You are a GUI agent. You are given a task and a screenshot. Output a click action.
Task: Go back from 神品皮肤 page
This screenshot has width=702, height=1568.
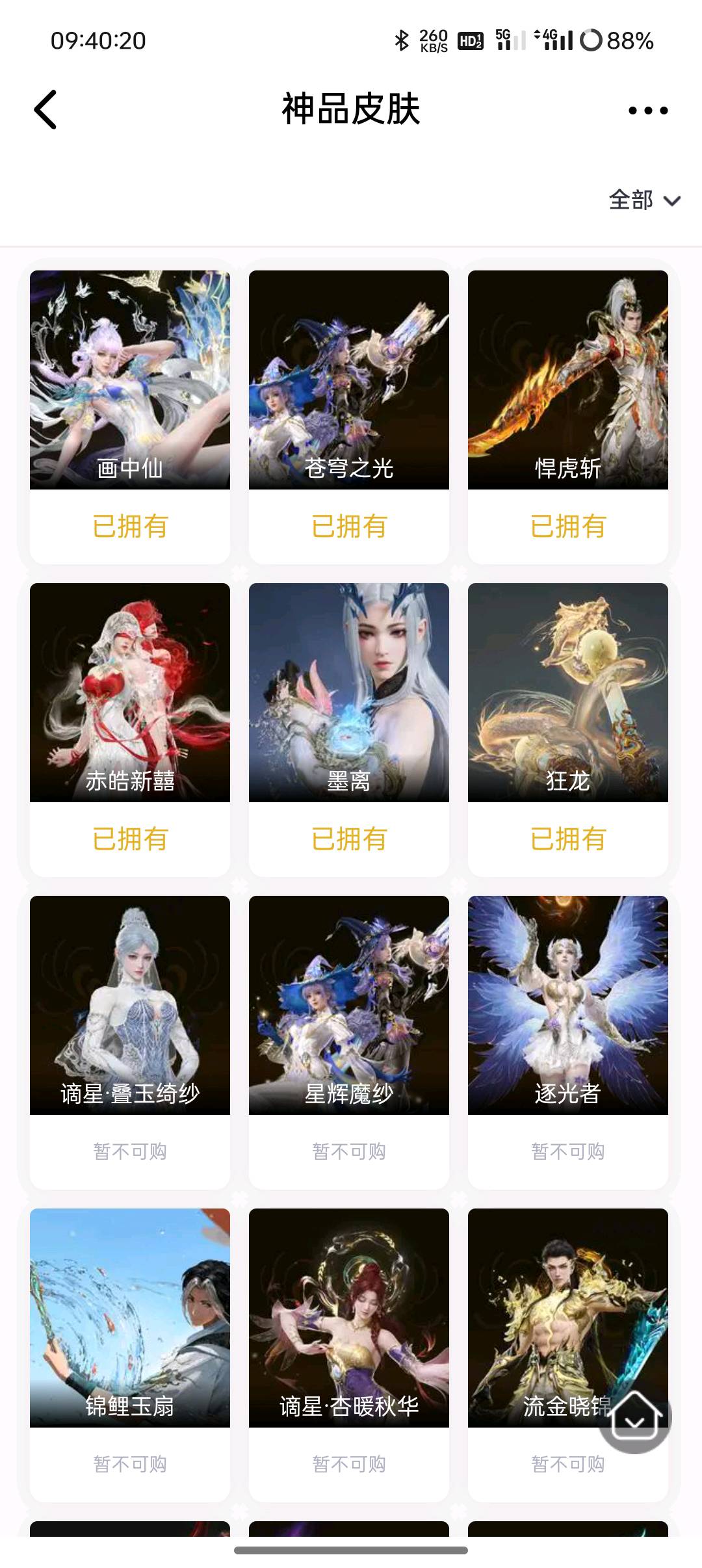point(45,109)
